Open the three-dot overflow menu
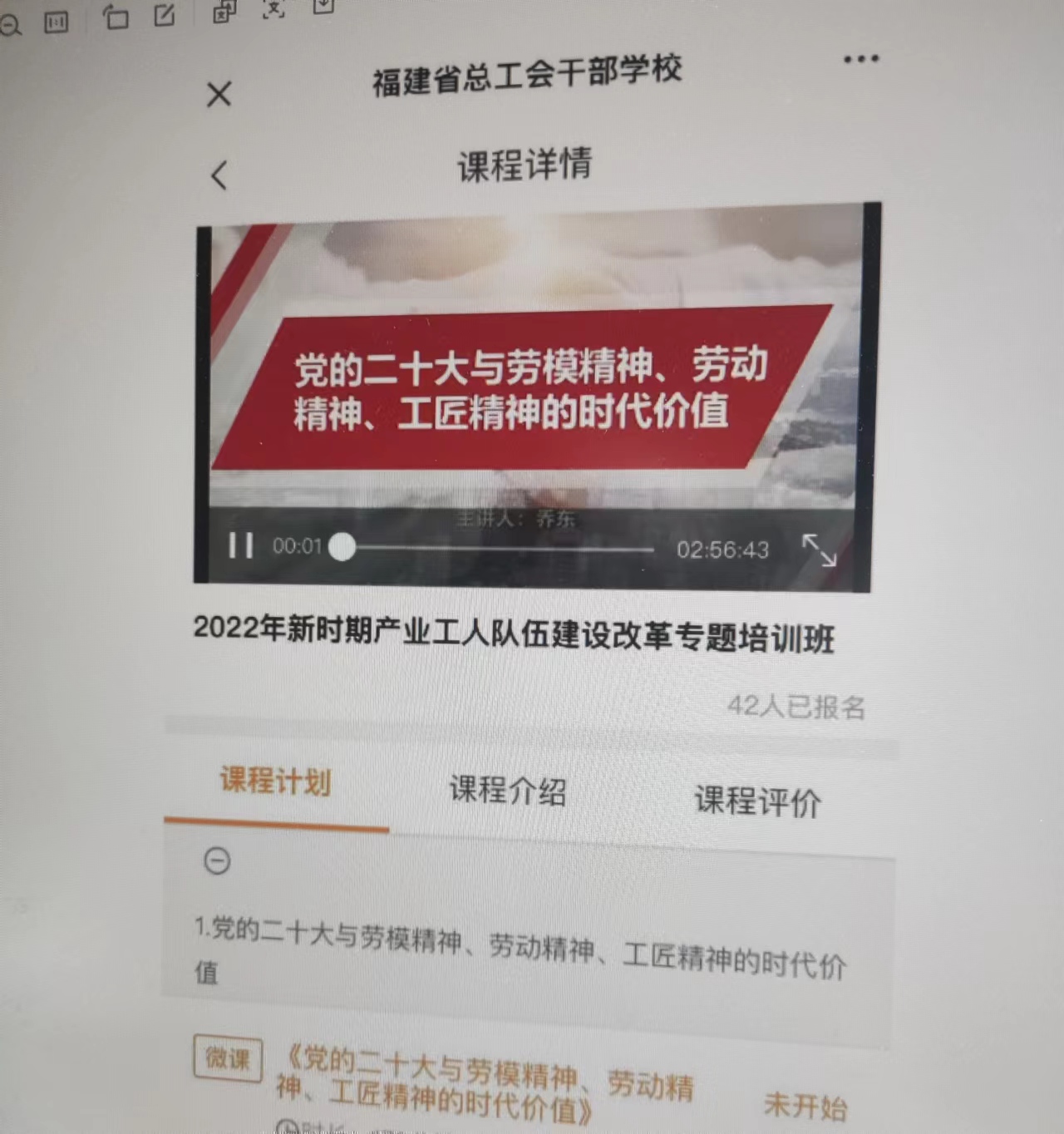This screenshot has width=1064, height=1134. [x=860, y=59]
